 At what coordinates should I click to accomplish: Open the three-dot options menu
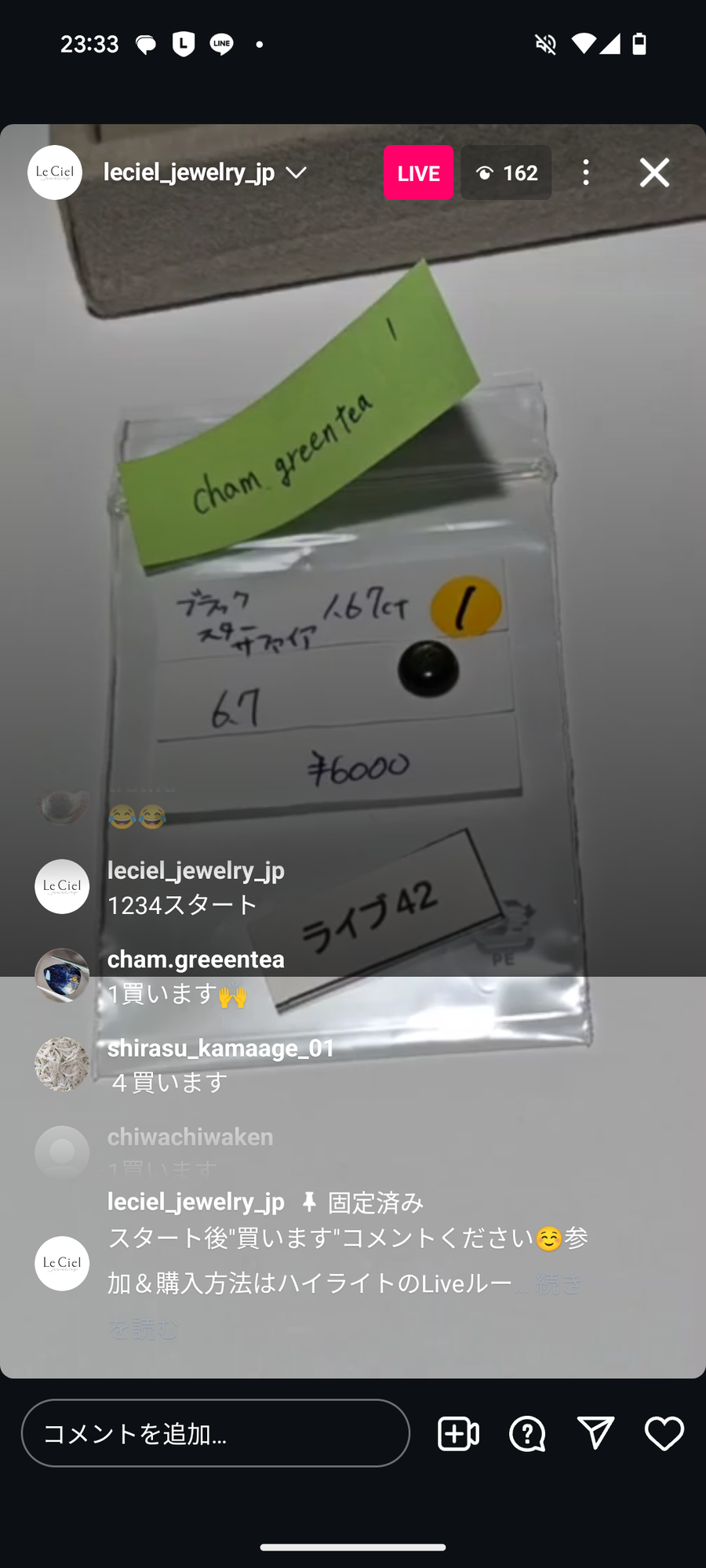(x=585, y=172)
